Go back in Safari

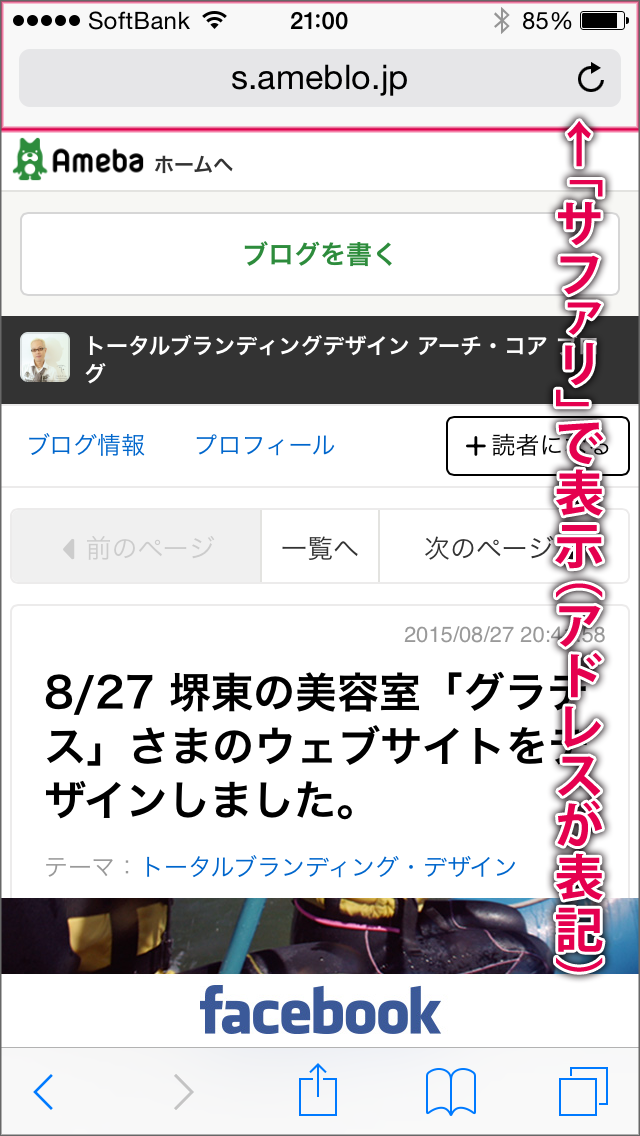43,1092
